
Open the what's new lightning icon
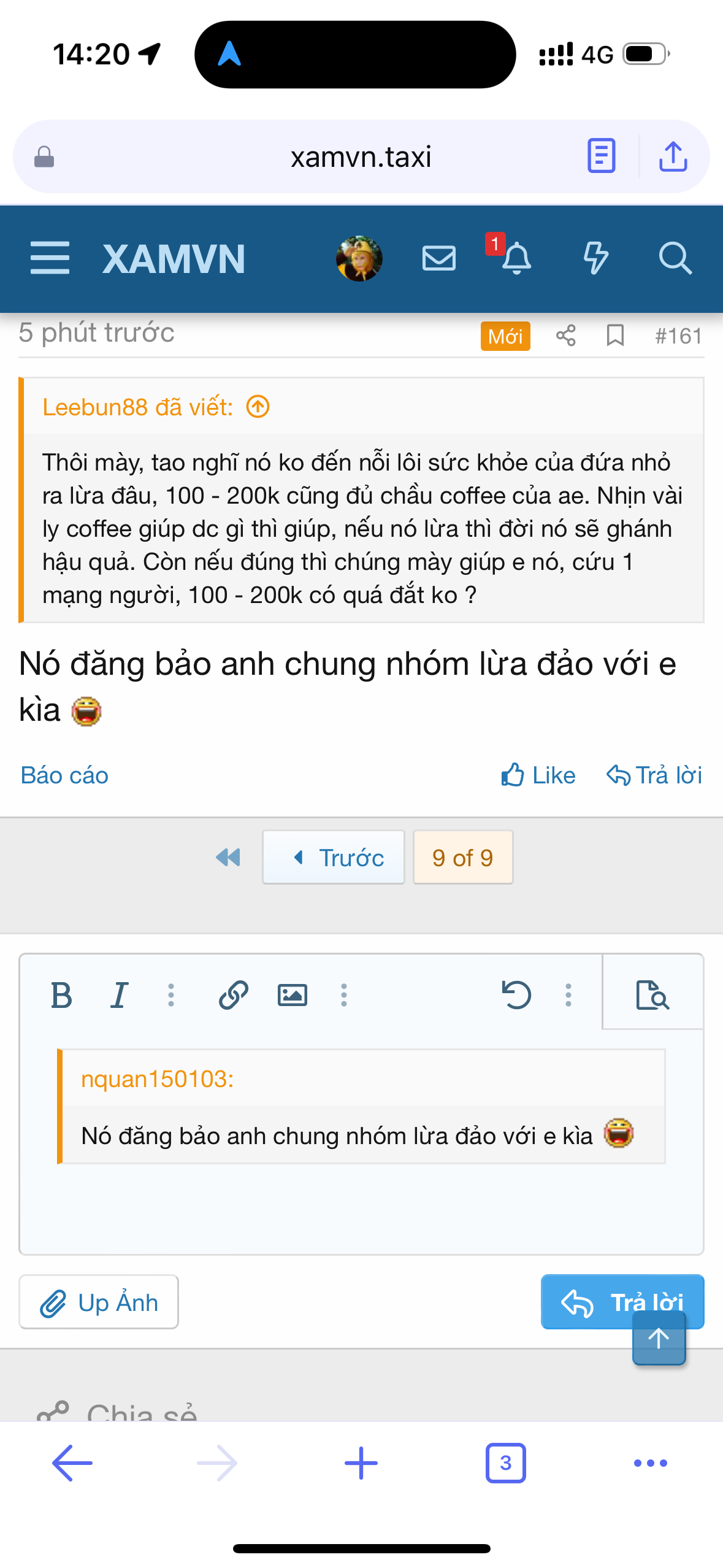coord(595,258)
